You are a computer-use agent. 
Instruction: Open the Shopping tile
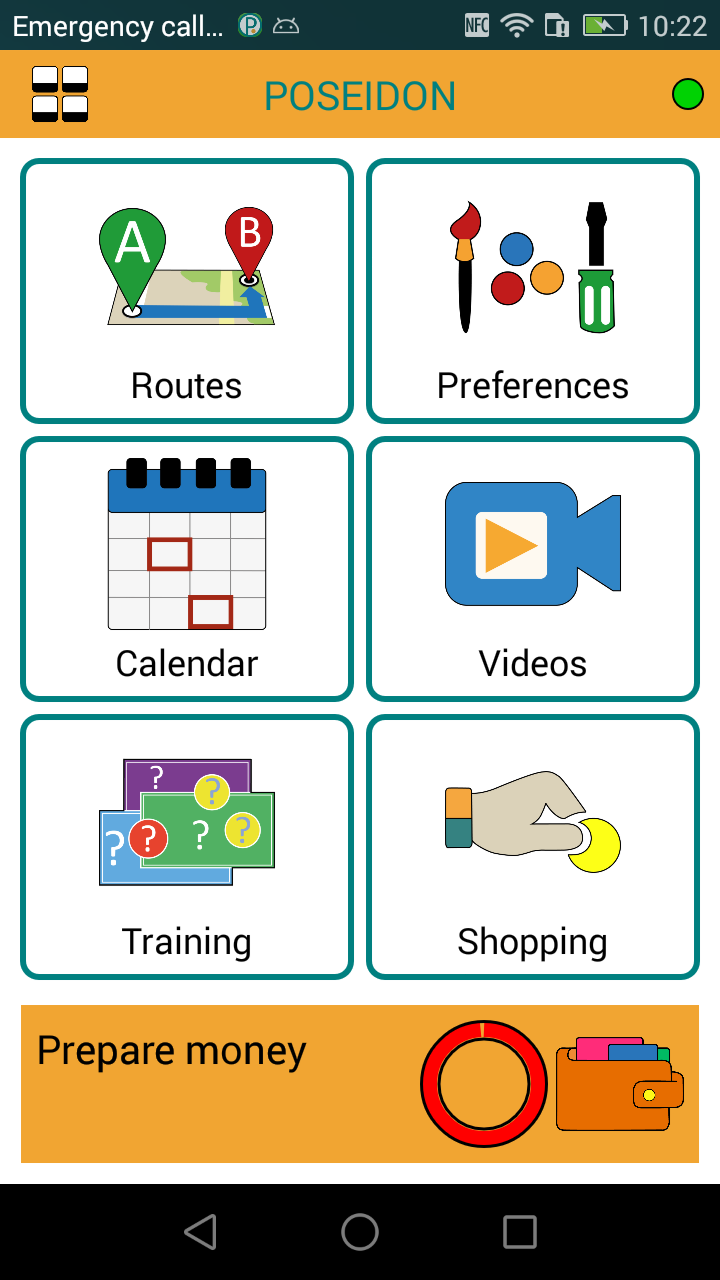[x=533, y=847]
